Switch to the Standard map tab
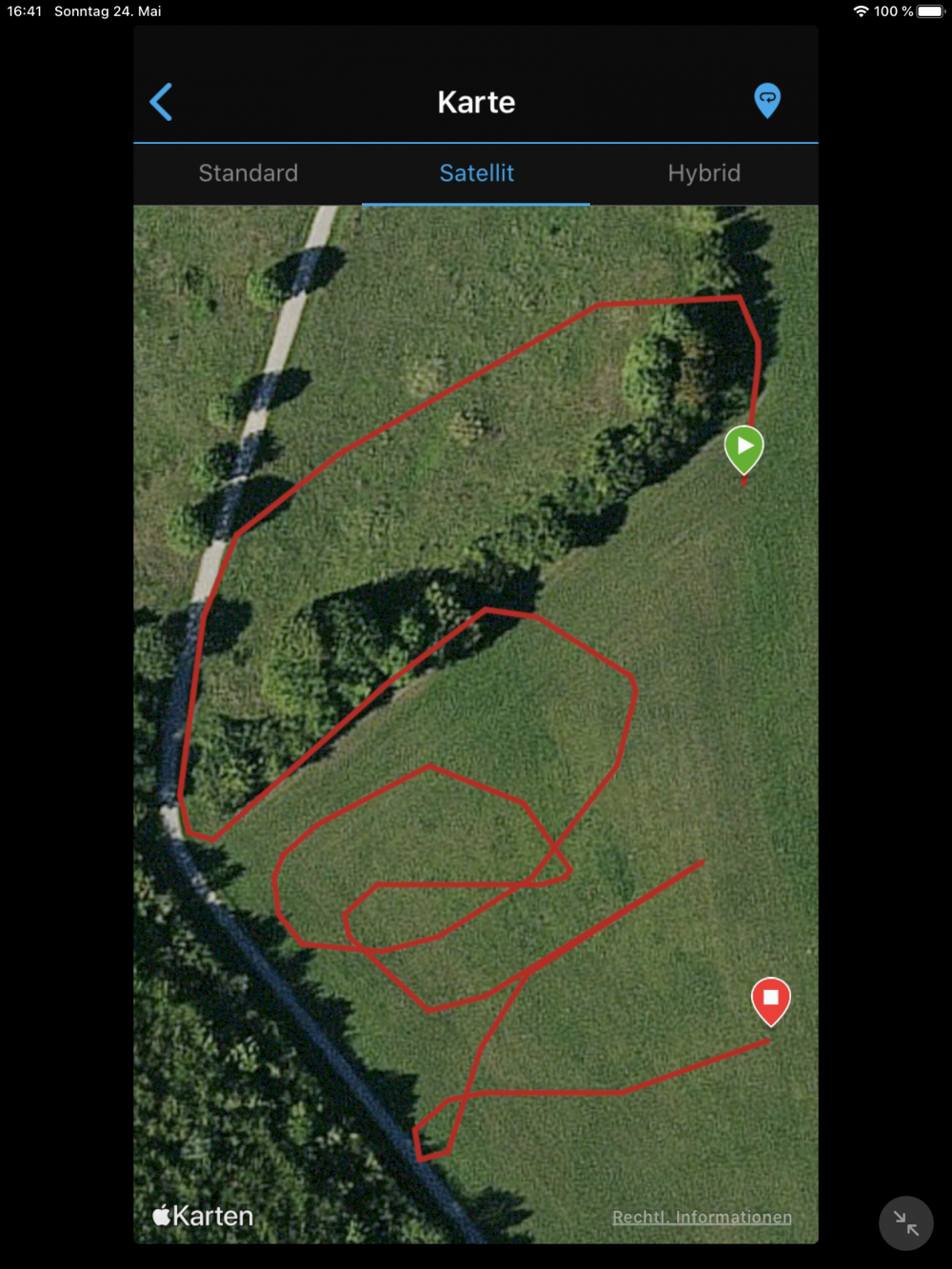952x1269 pixels. [x=248, y=173]
